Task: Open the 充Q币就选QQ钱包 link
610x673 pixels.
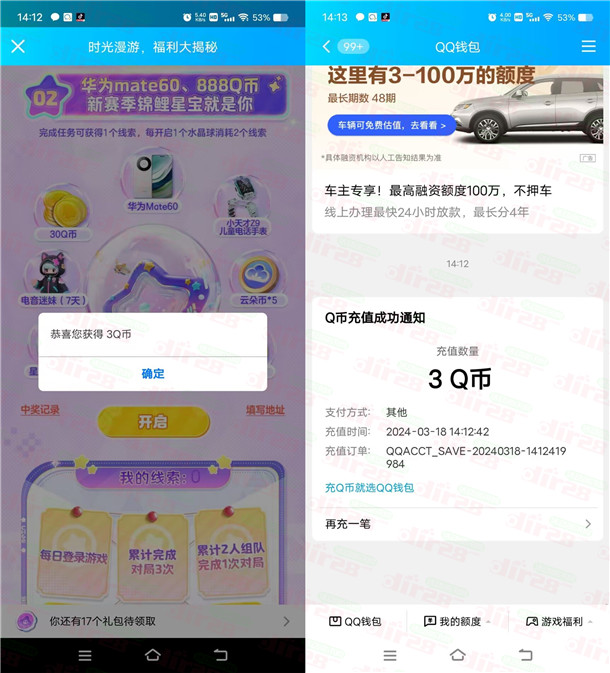Action: (x=369, y=488)
